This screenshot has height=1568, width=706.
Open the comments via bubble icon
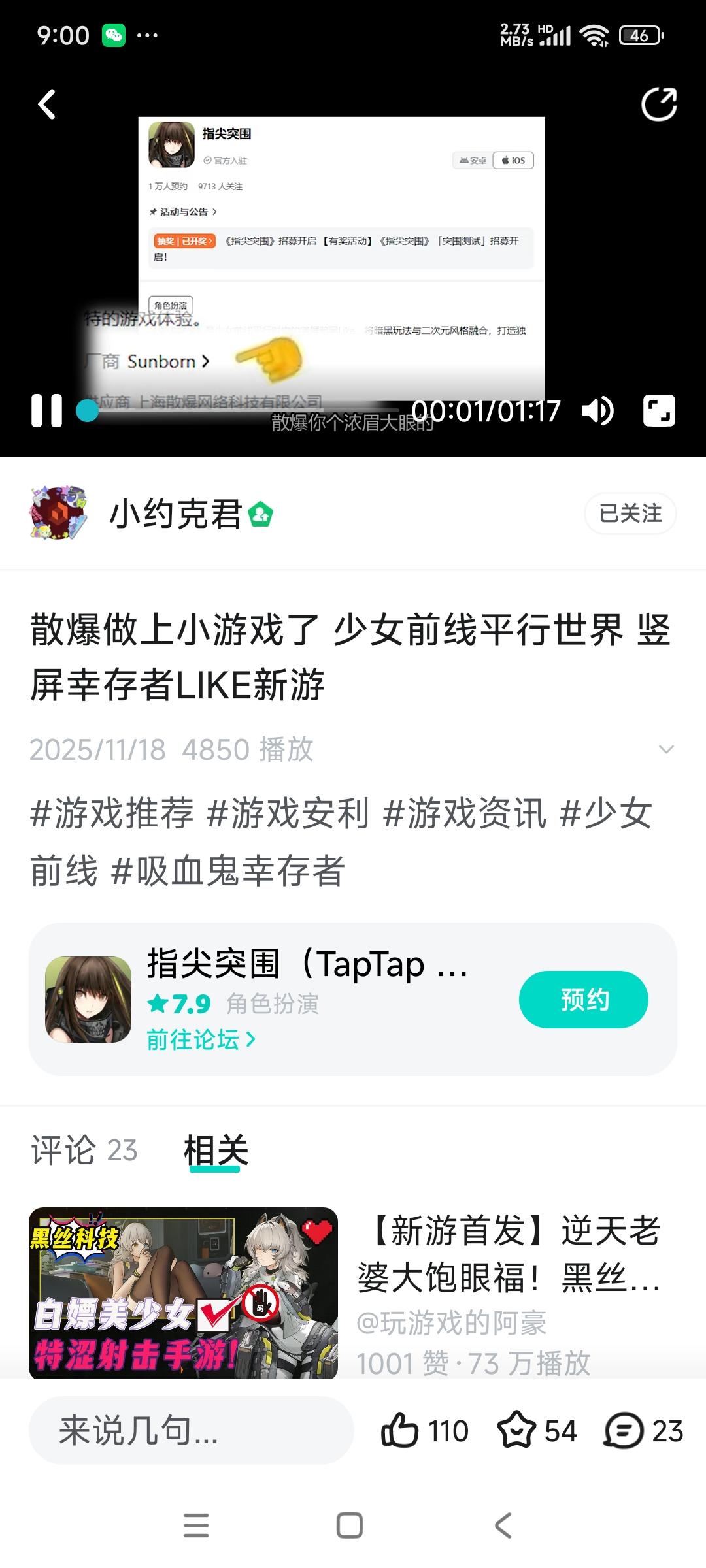[624, 1431]
